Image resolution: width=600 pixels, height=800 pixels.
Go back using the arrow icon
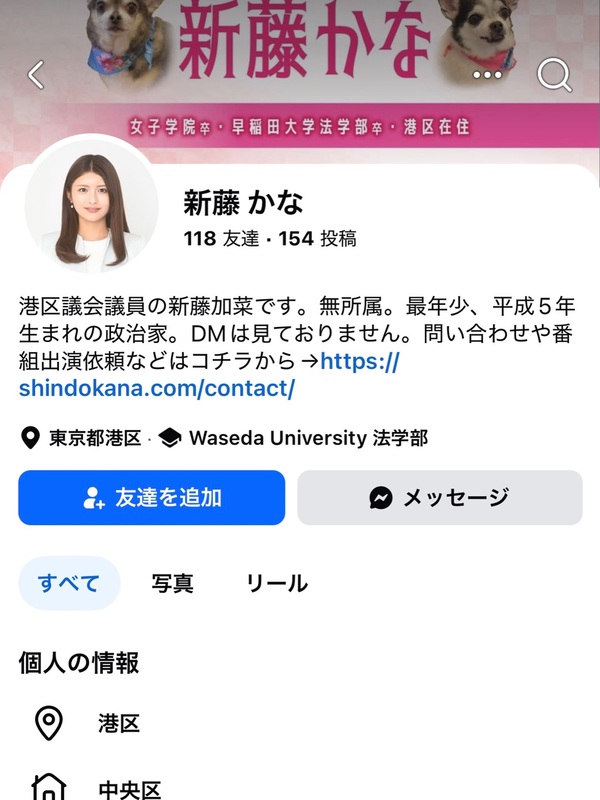(x=36, y=74)
